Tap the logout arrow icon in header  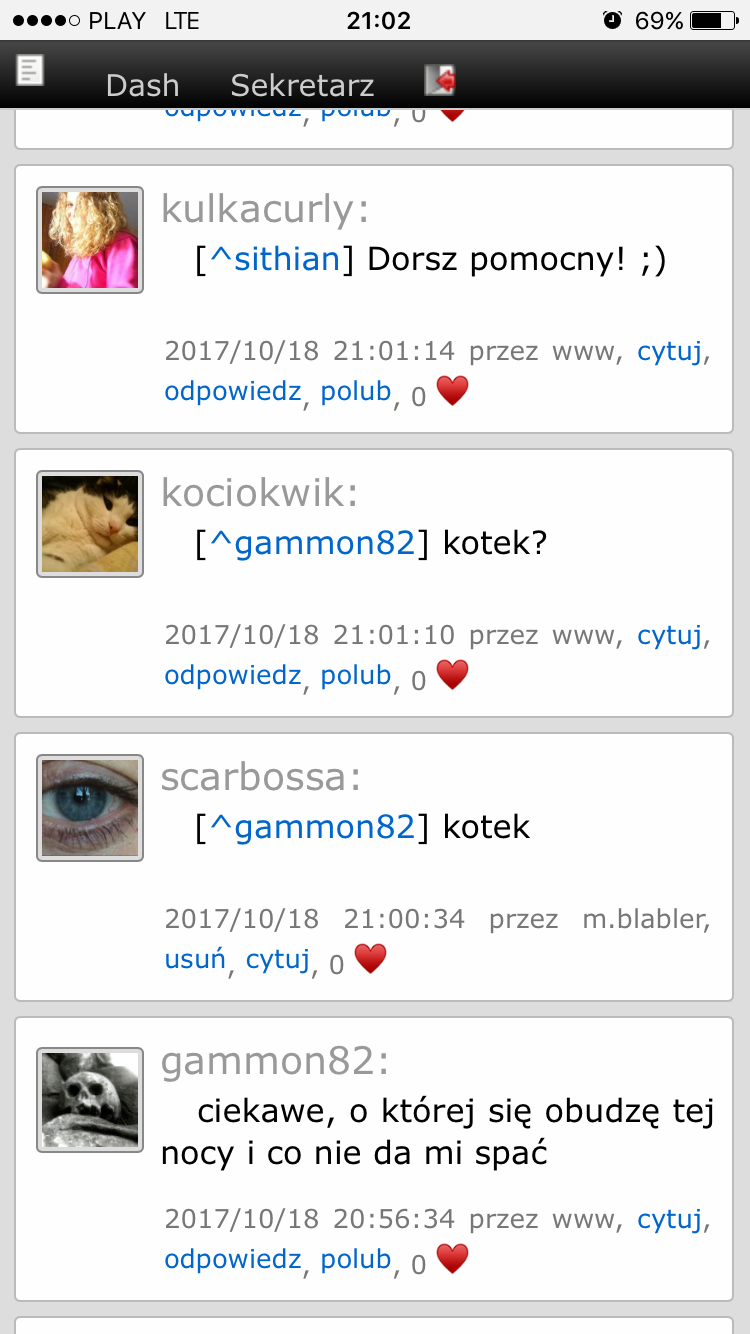click(x=440, y=80)
